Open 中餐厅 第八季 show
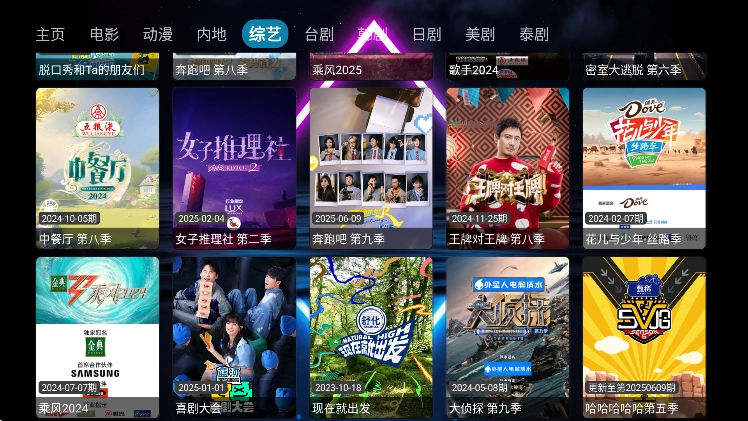Image resolution: width=748 pixels, height=421 pixels. coord(97,165)
